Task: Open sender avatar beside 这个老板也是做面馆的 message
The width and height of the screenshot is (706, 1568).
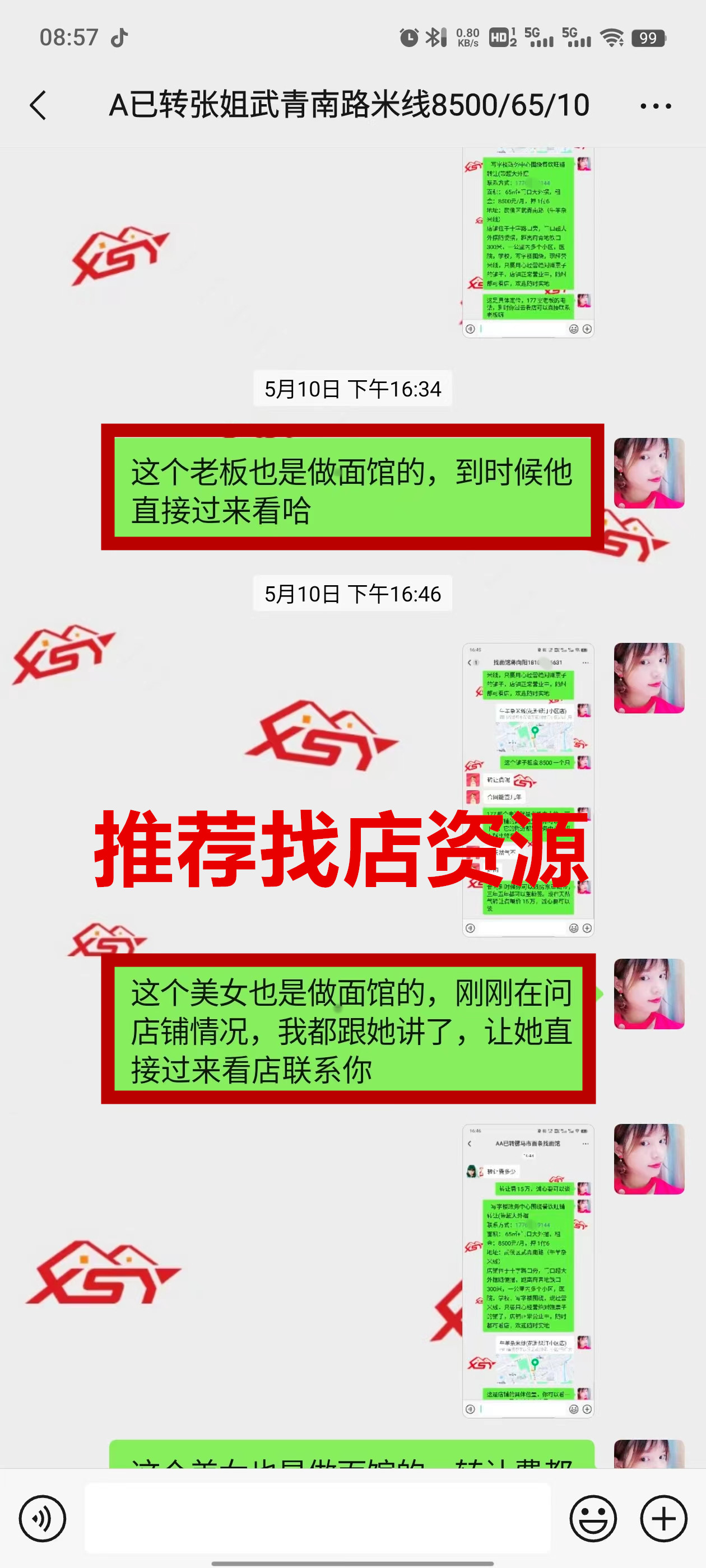Action: click(x=649, y=473)
